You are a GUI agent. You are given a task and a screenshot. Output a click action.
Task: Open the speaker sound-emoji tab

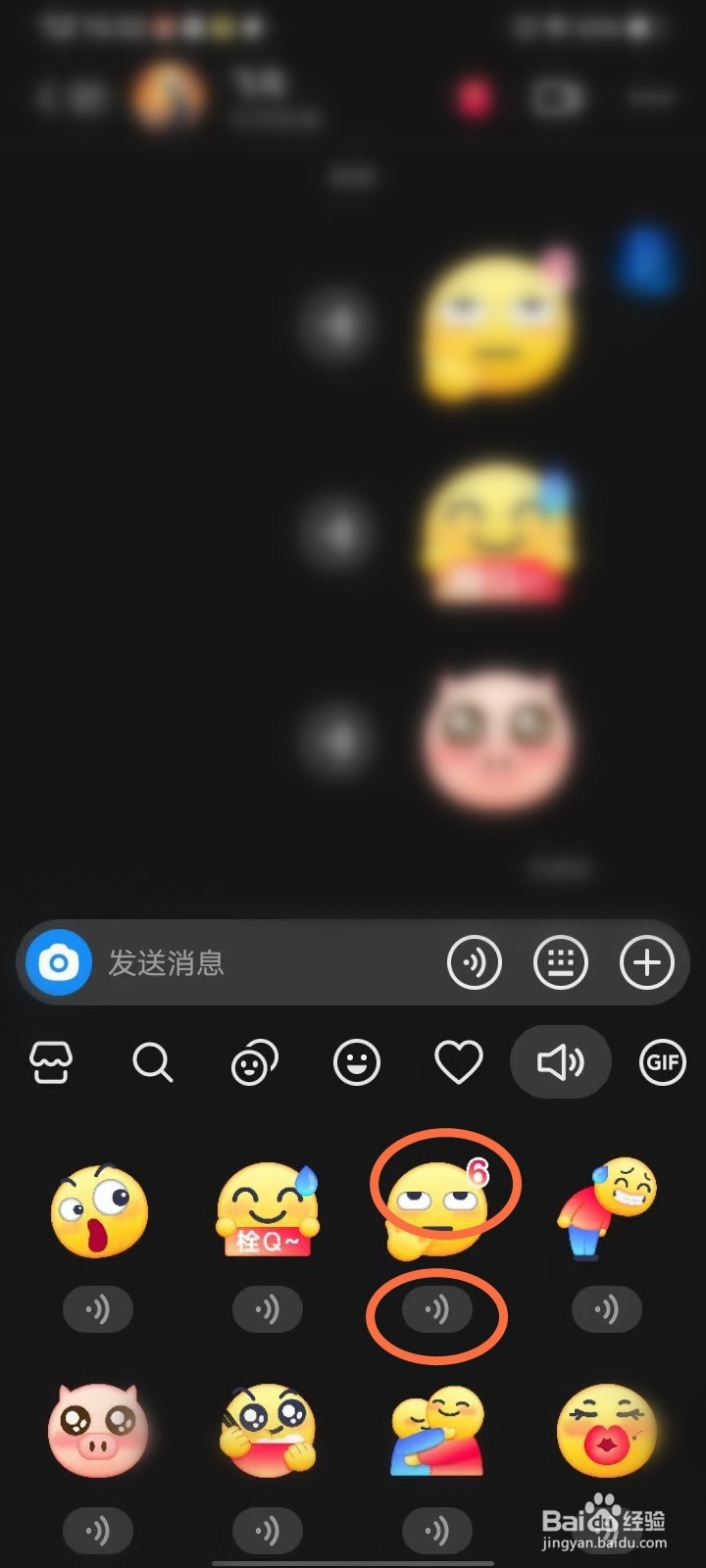(560, 1061)
